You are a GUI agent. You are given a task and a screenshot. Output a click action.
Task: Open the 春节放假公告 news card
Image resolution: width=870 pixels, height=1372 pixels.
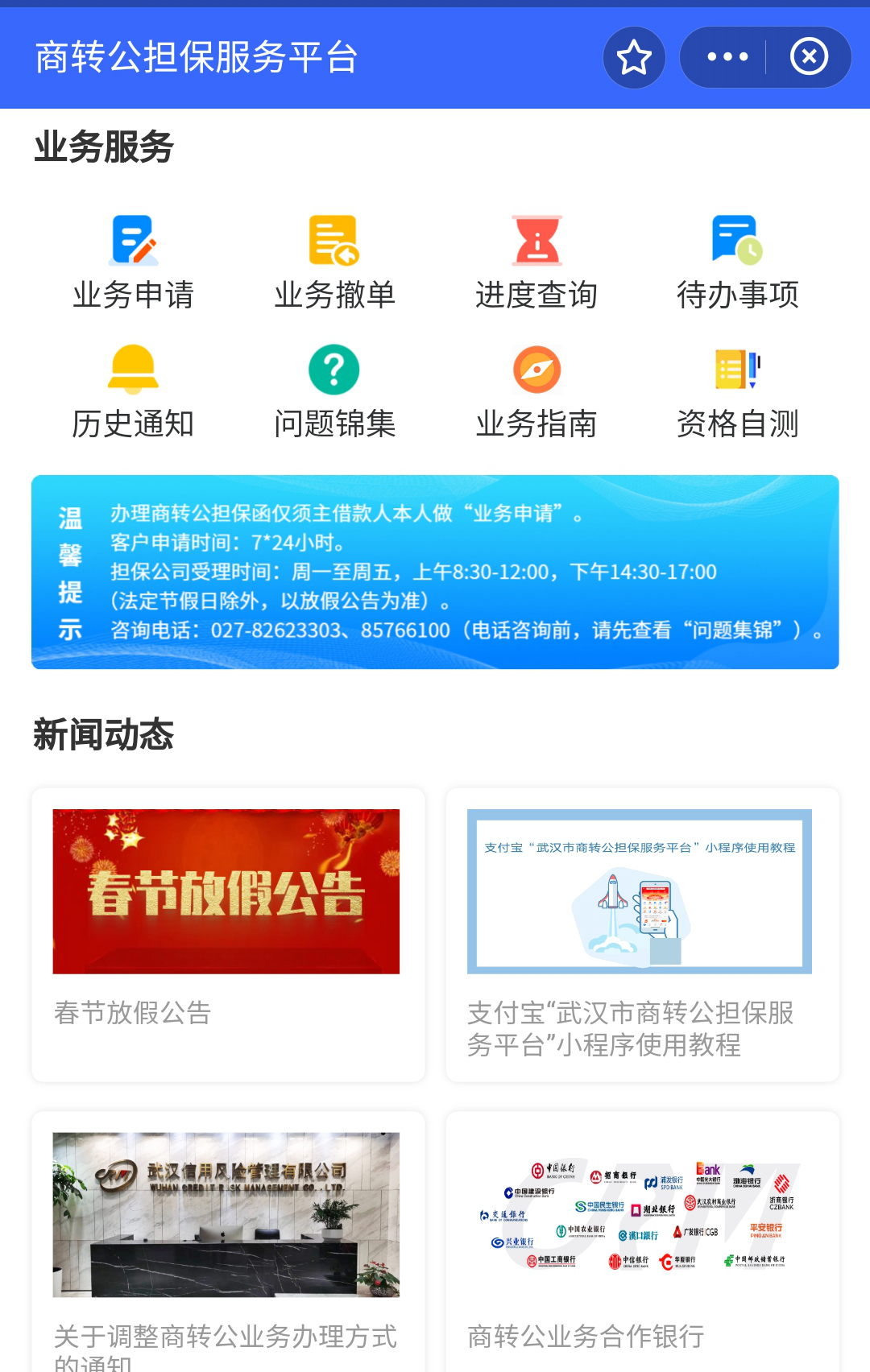pos(228,934)
